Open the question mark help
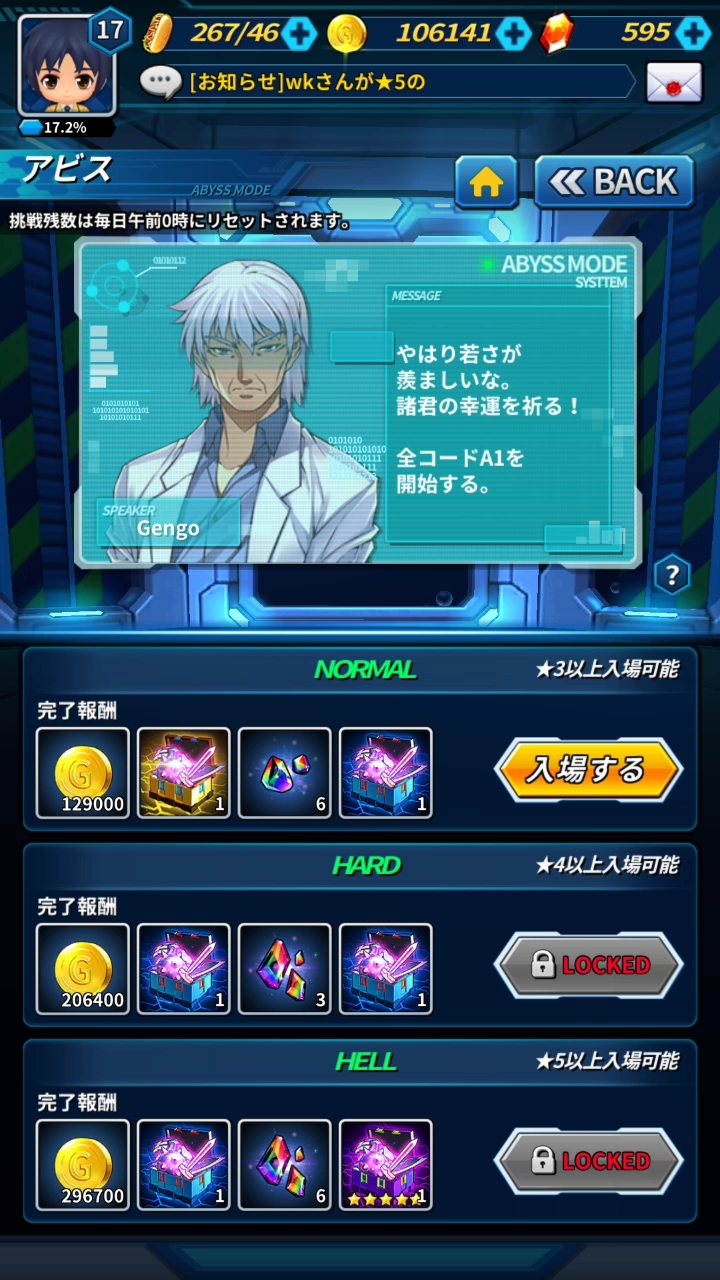 (672, 575)
